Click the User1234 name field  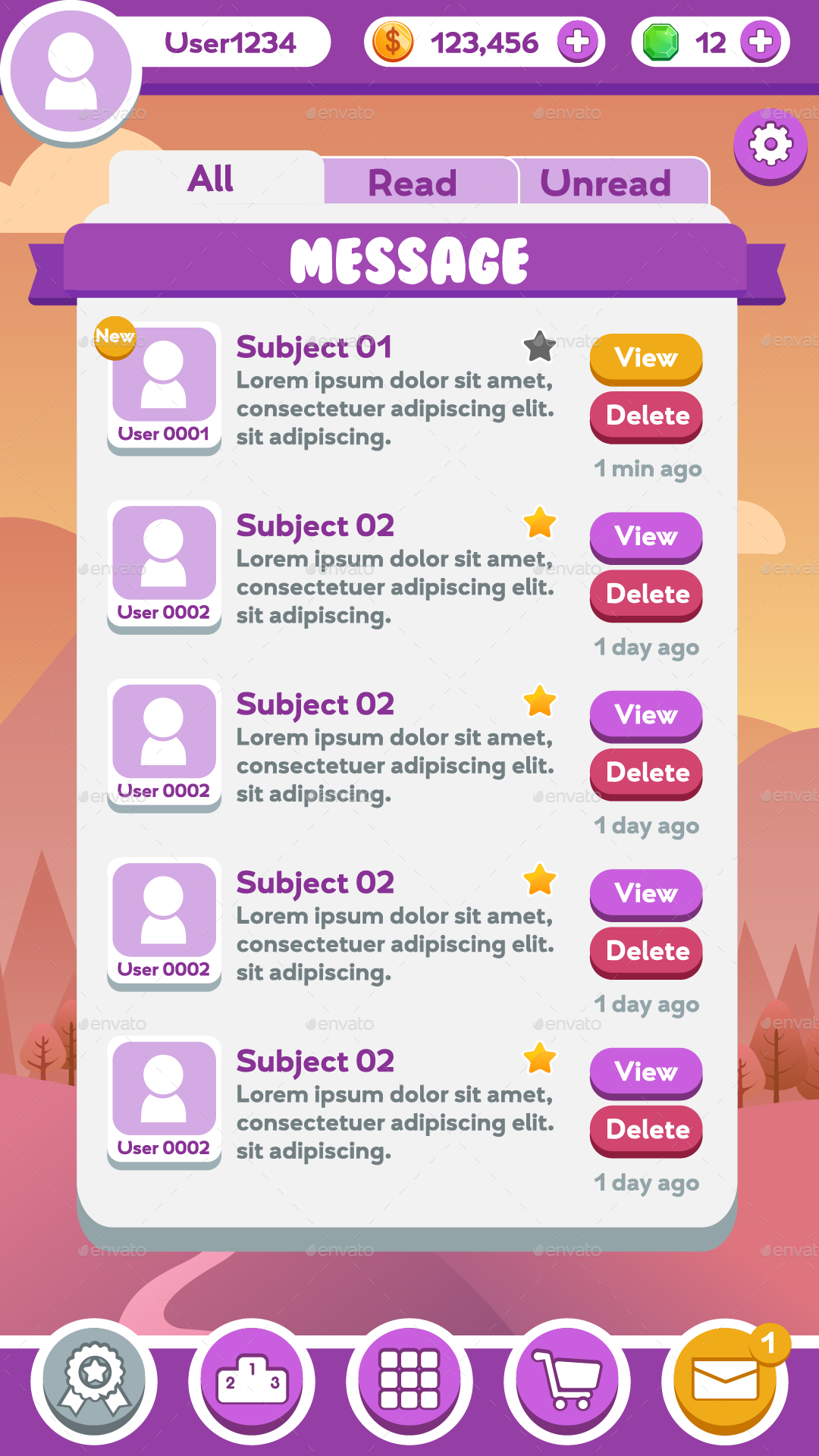point(230,43)
